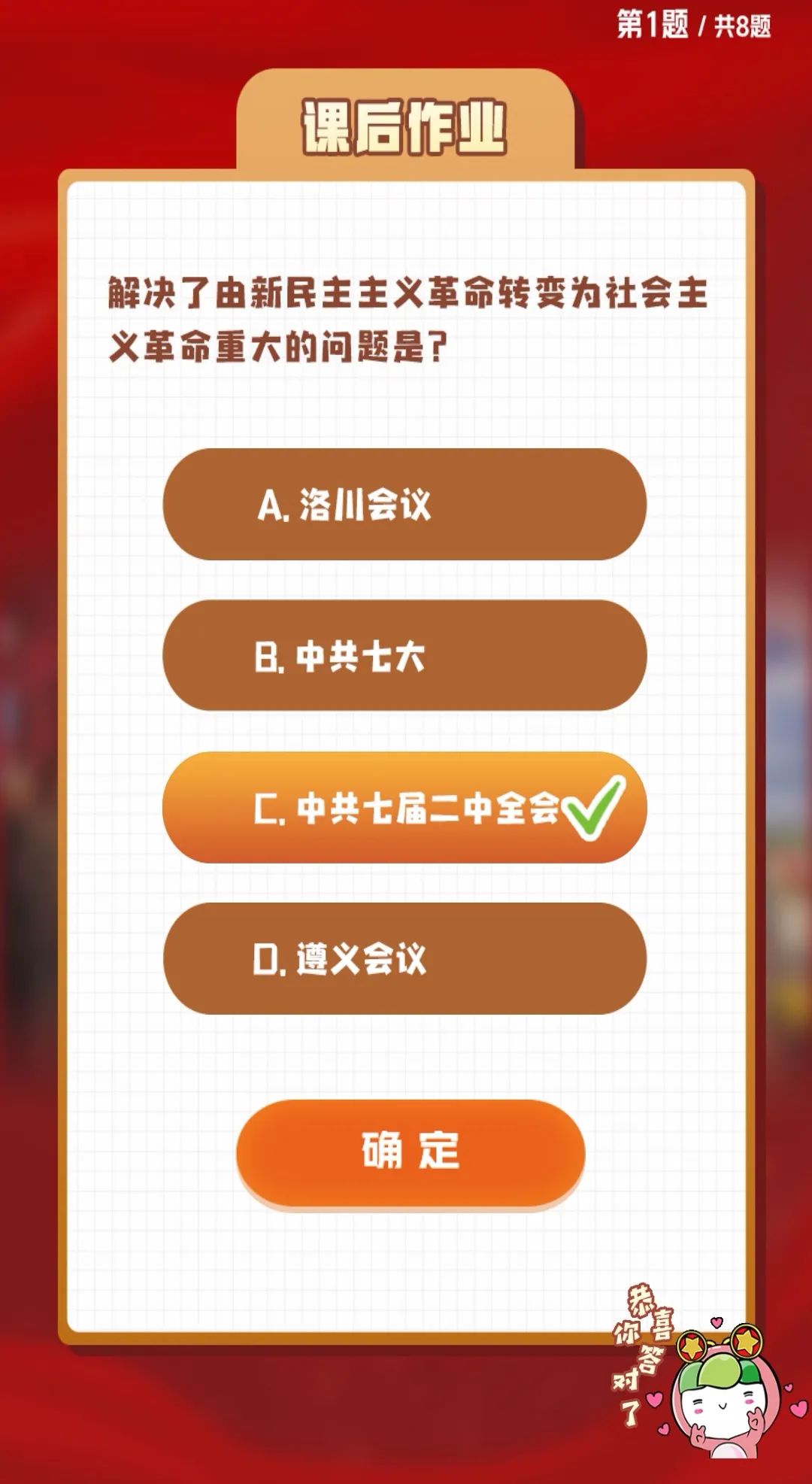Select option D. 遵义会议
Image resolution: width=812 pixels, height=1484 pixels.
[x=404, y=958]
